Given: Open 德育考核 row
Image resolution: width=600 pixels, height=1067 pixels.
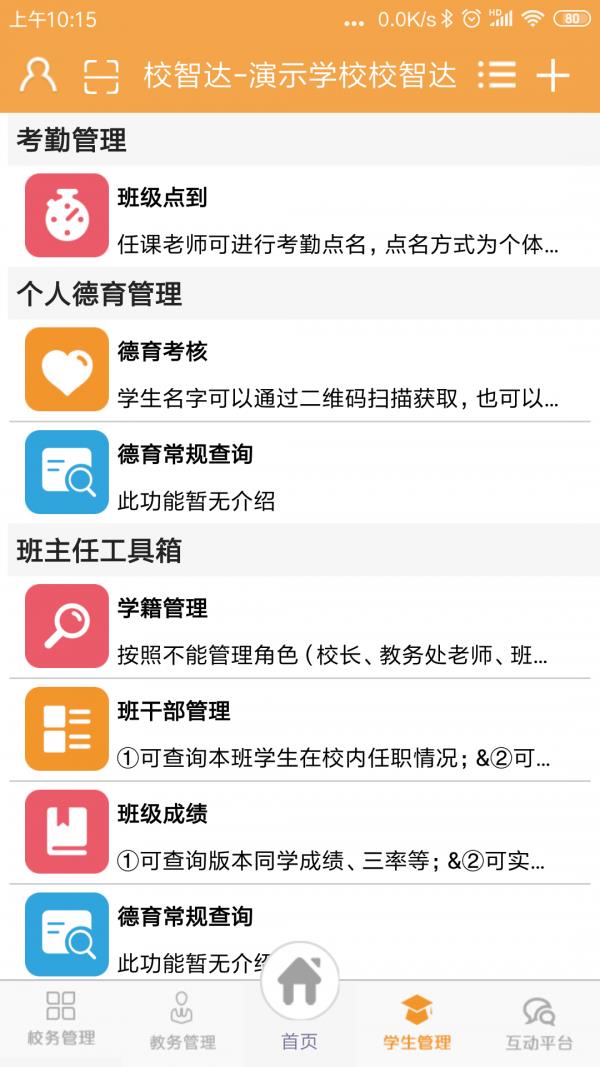Looking at the screenshot, I should tap(300, 370).
